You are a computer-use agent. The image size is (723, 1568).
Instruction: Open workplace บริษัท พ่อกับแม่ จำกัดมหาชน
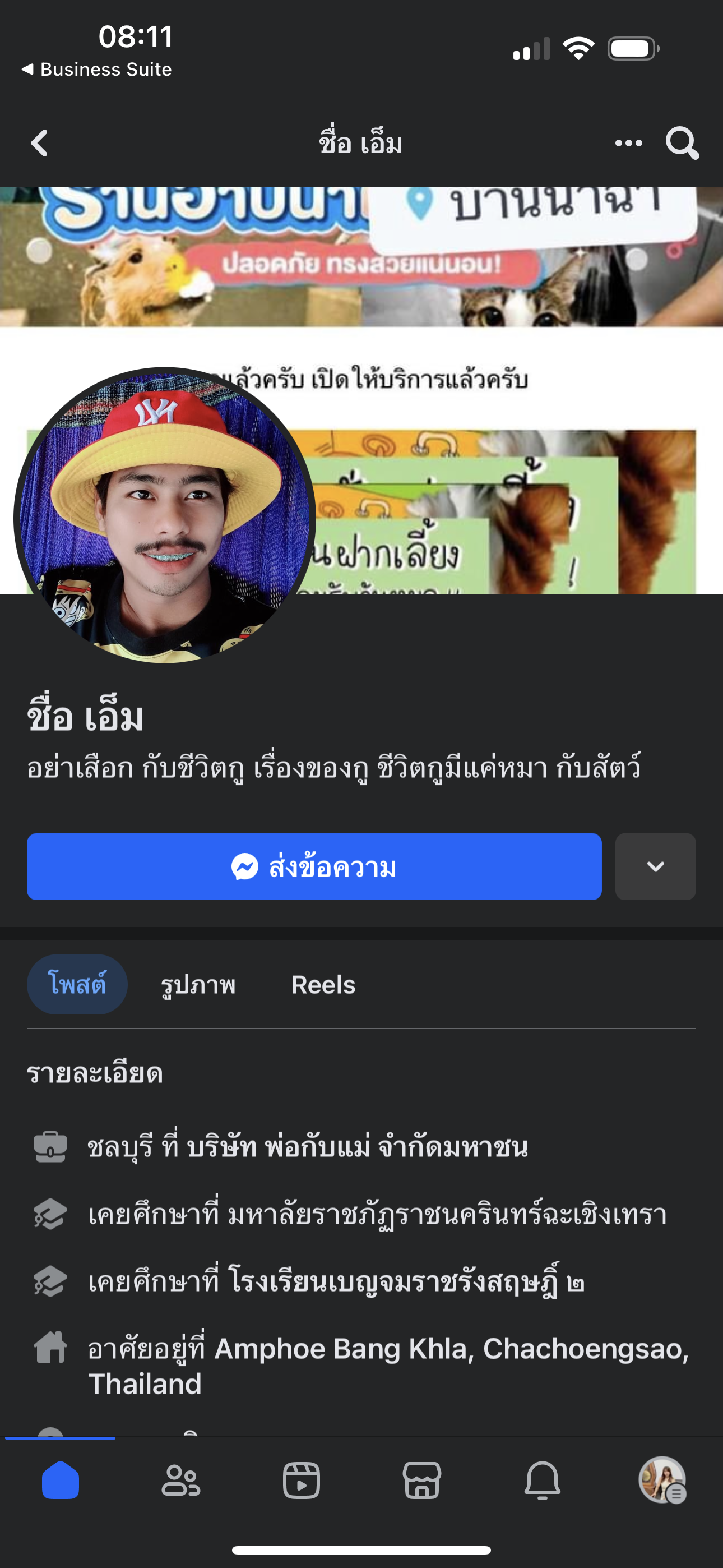coord(356,1147)
